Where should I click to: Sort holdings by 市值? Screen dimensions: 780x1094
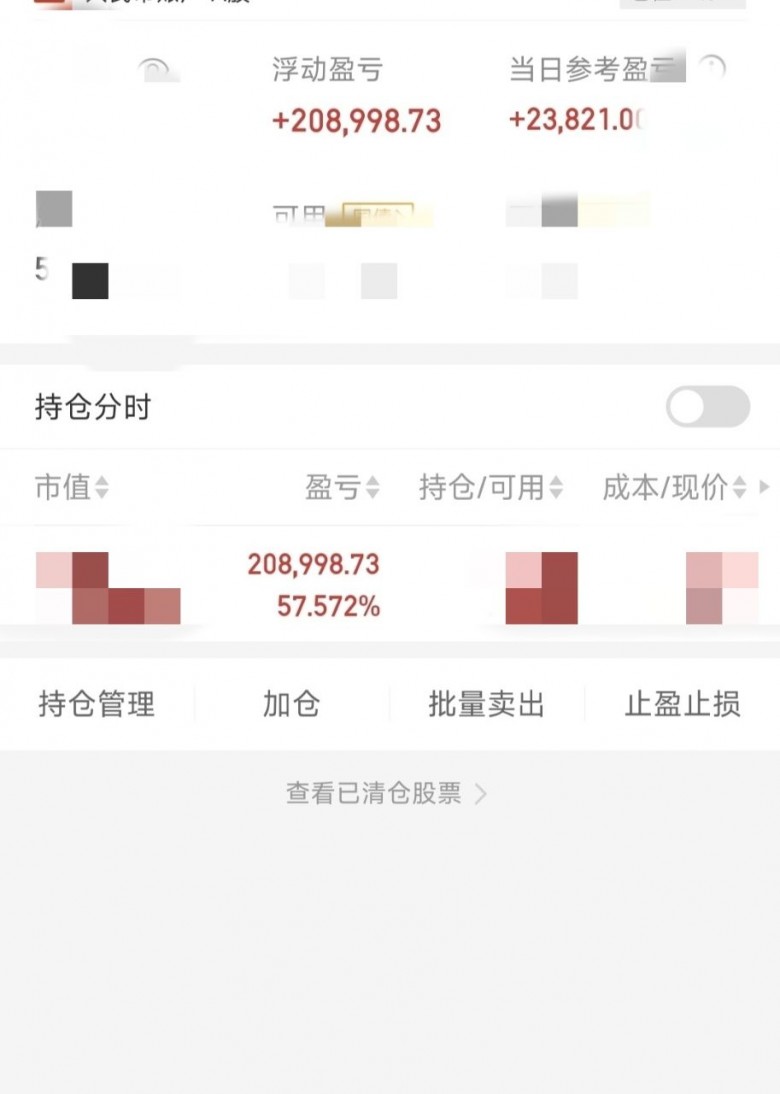pyautogui.click(x=72, y=488)
